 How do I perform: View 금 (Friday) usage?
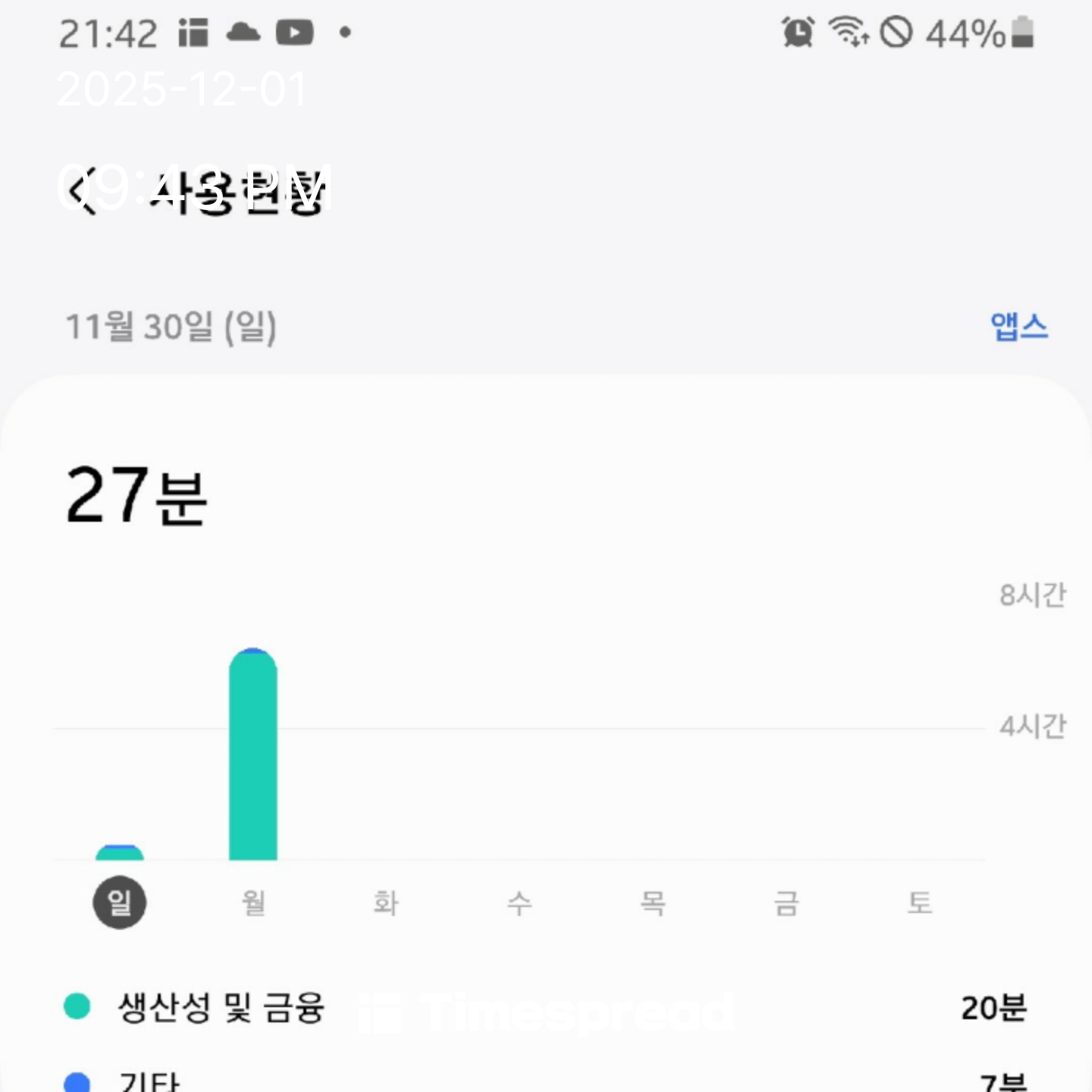(x=786, y=902)
